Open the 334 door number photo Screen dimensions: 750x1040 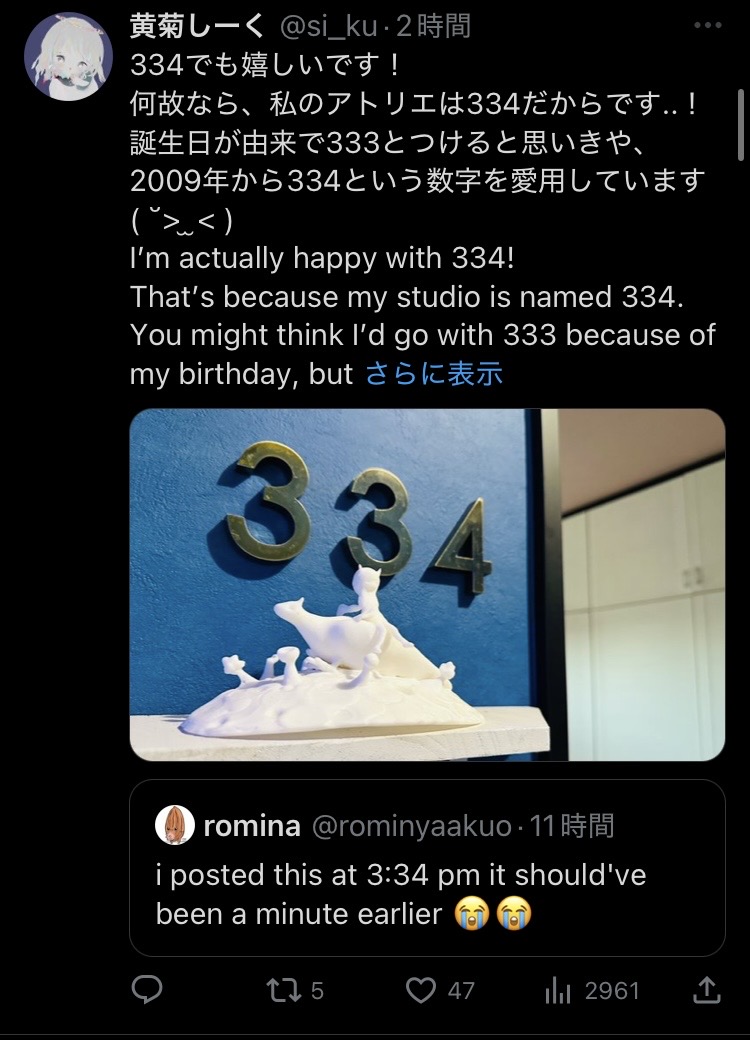tap(427, 584)
